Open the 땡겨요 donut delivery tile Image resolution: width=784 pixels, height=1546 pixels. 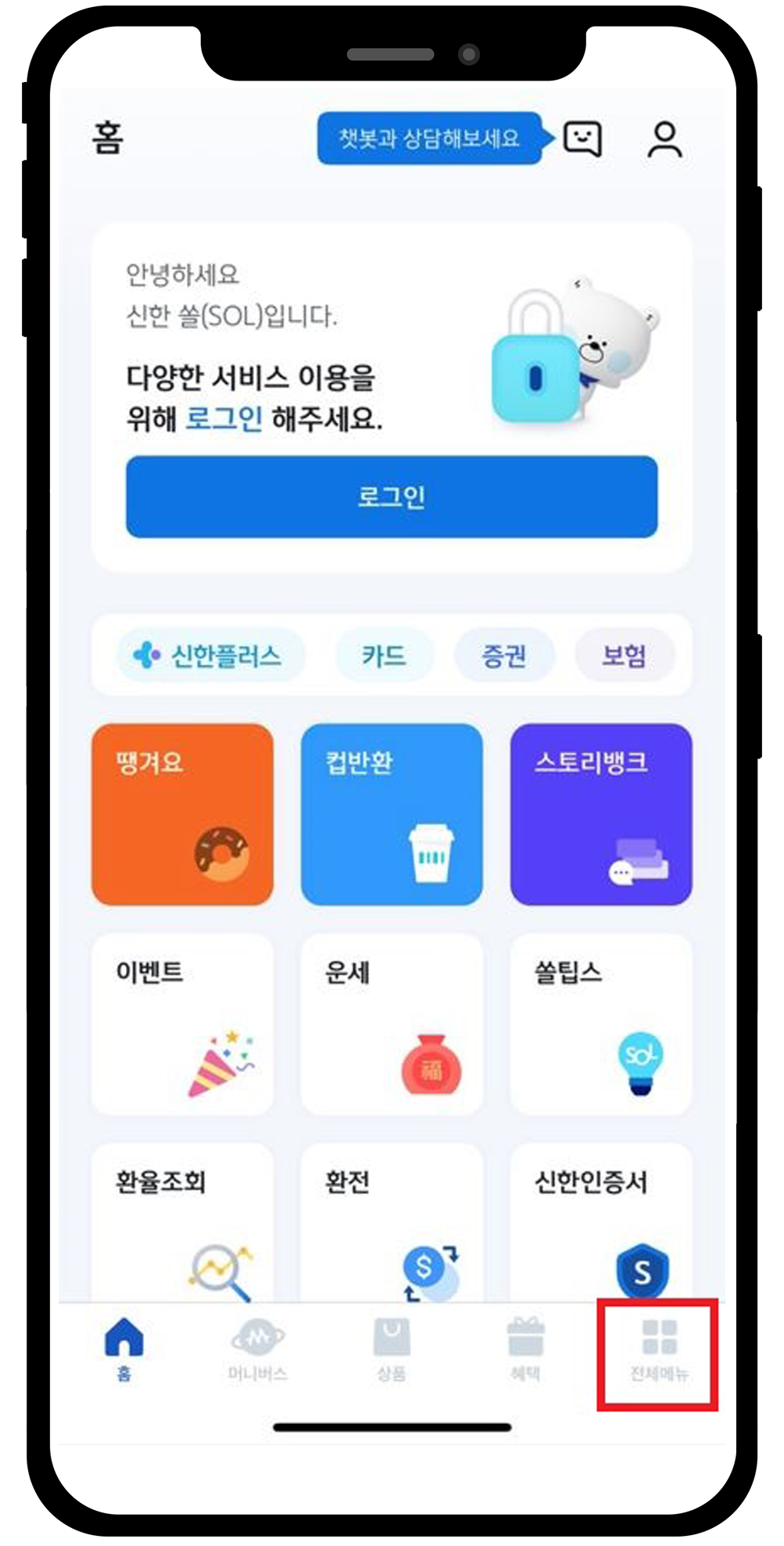pyautogui.click(x=181, y=815)
